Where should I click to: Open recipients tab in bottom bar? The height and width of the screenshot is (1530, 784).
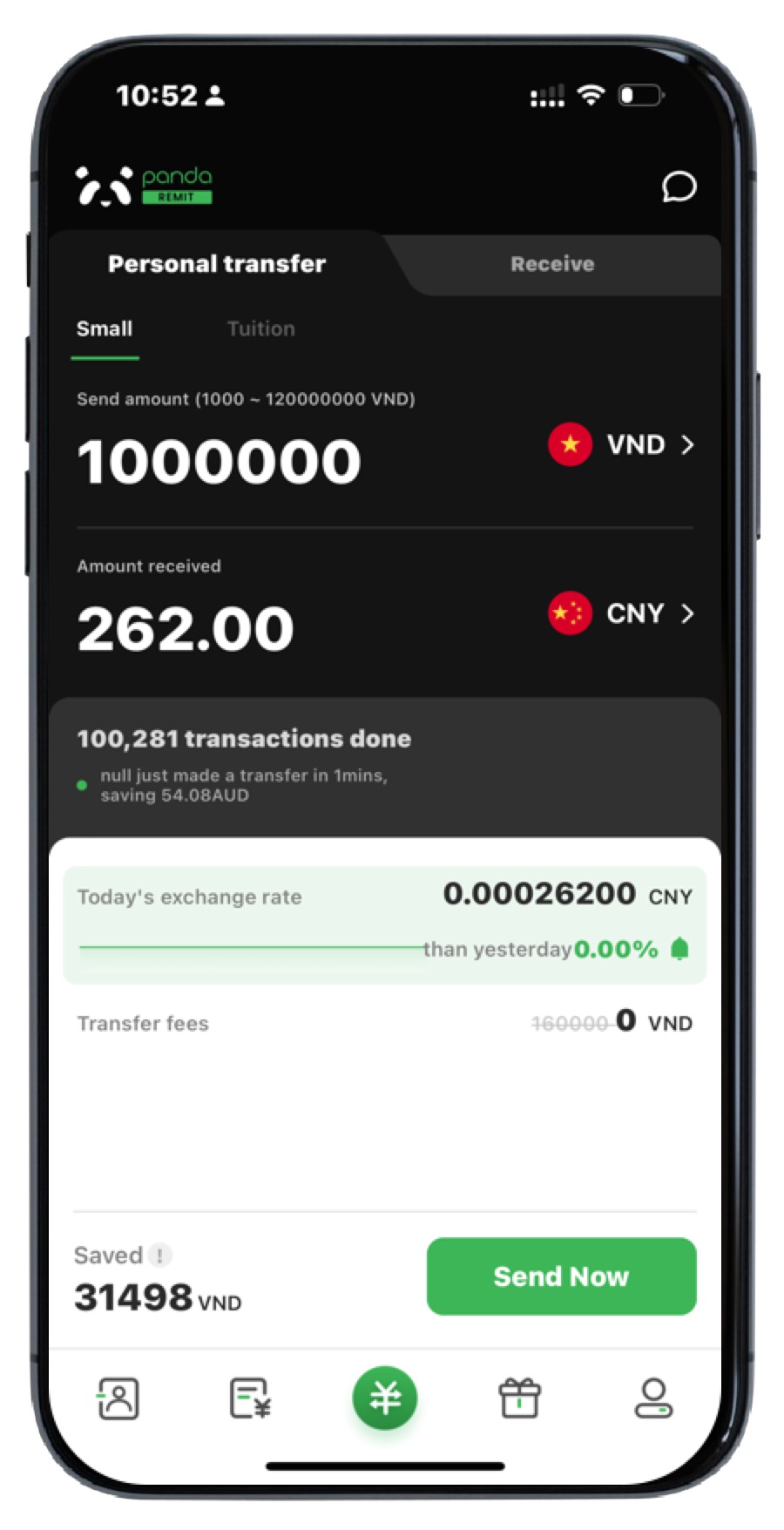[x=118, y=1398]
